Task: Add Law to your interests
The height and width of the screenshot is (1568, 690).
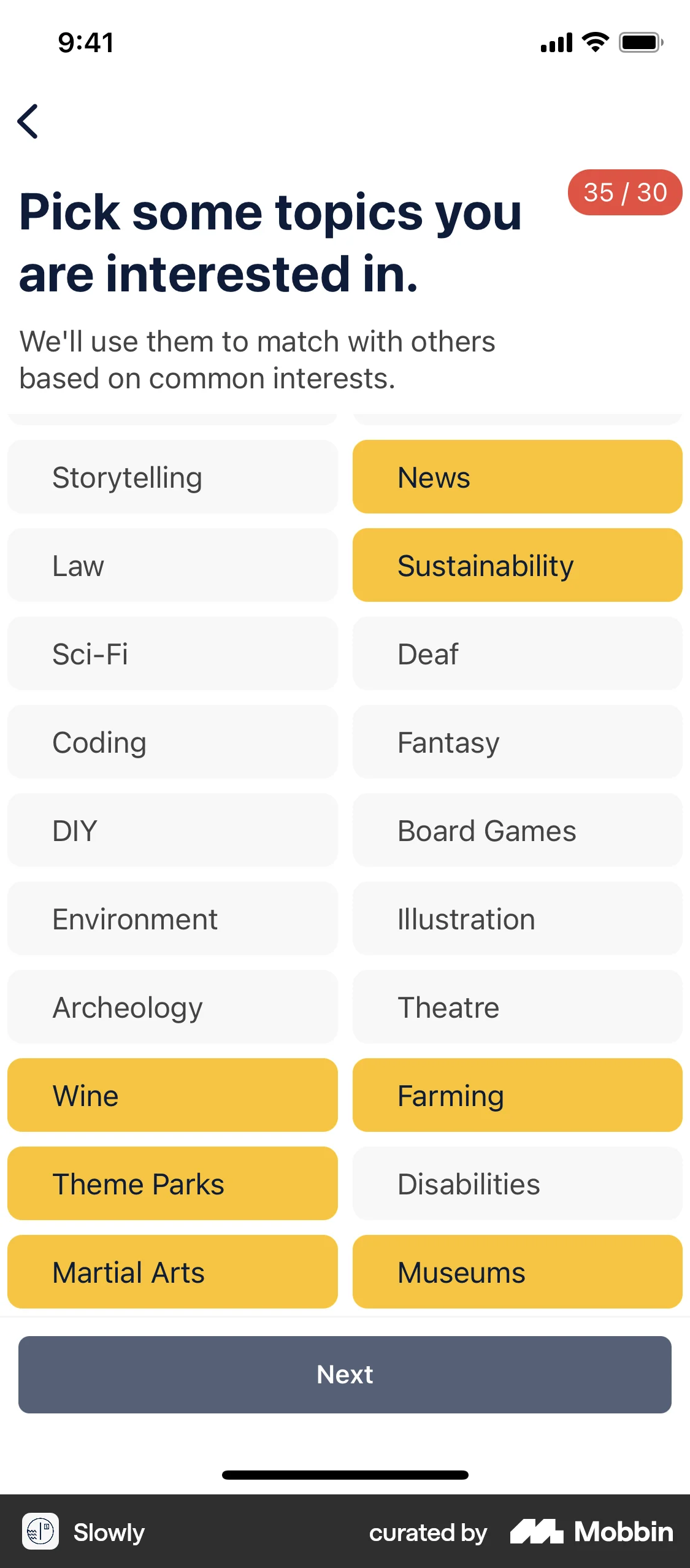Action: 172,566
